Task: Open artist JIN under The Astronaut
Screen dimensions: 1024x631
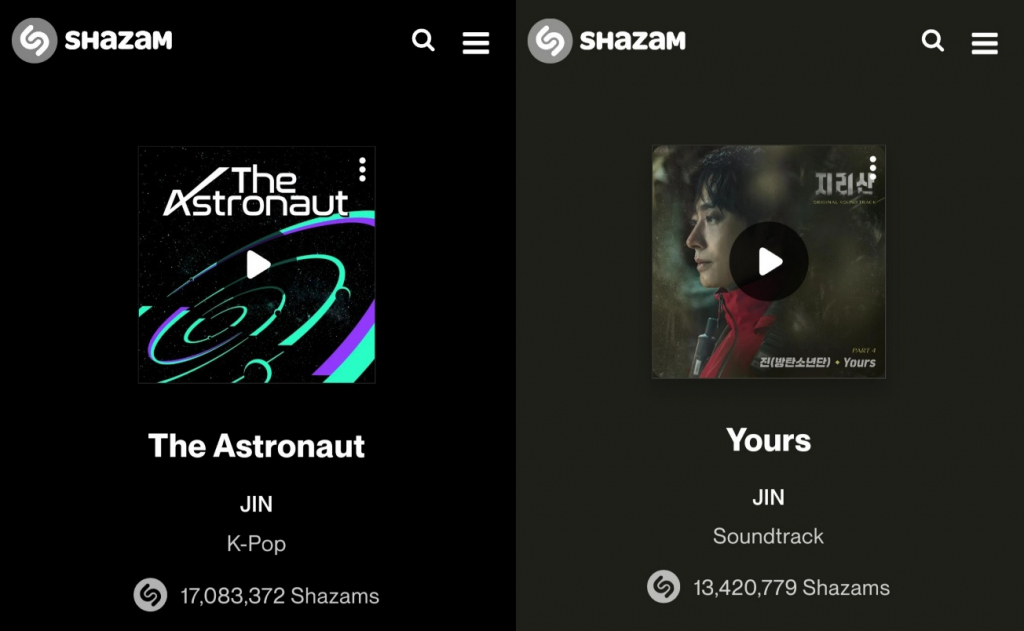Action: tap(256, 504)
